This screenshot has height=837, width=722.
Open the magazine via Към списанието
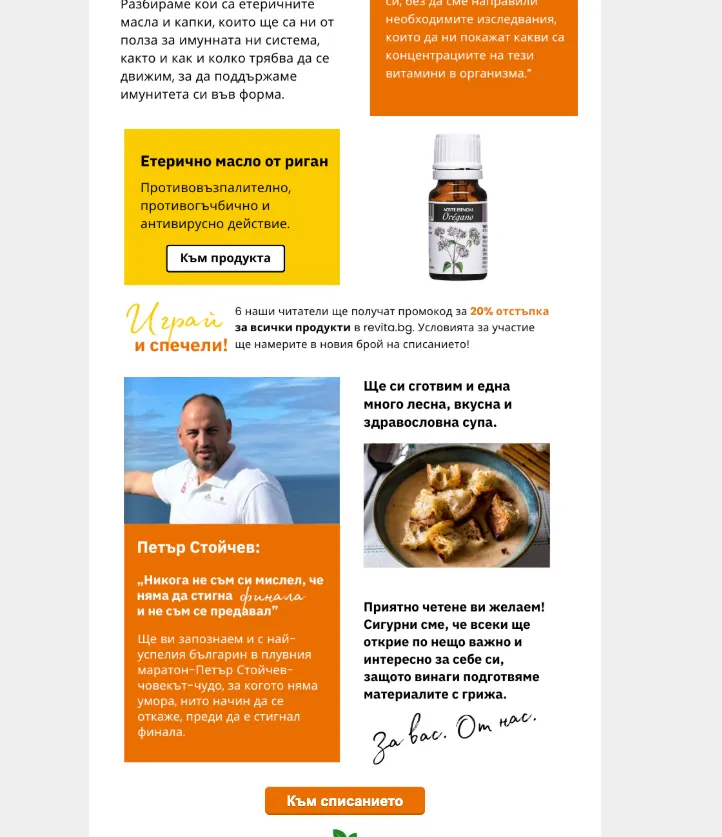(x=344, y=801)
